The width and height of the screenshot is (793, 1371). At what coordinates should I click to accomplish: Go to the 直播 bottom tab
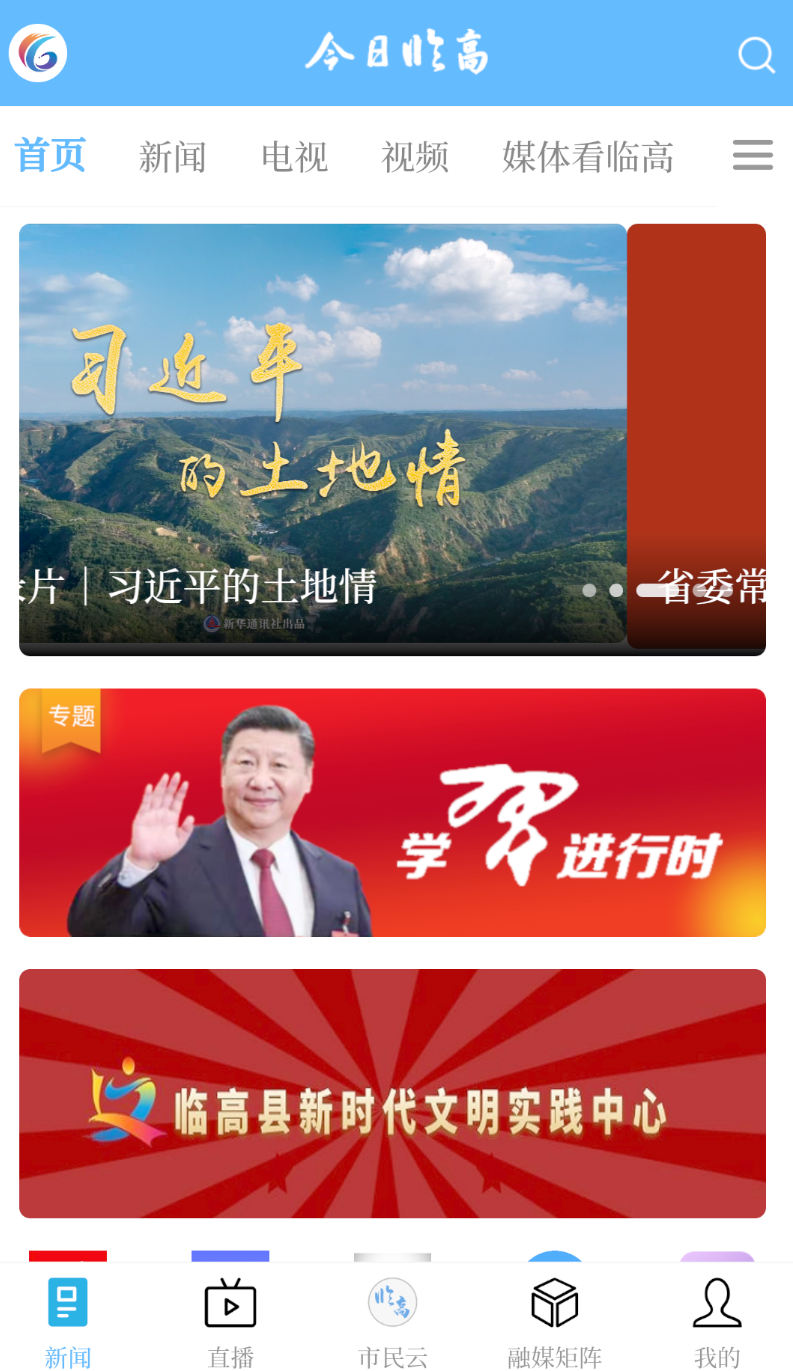231,1322
